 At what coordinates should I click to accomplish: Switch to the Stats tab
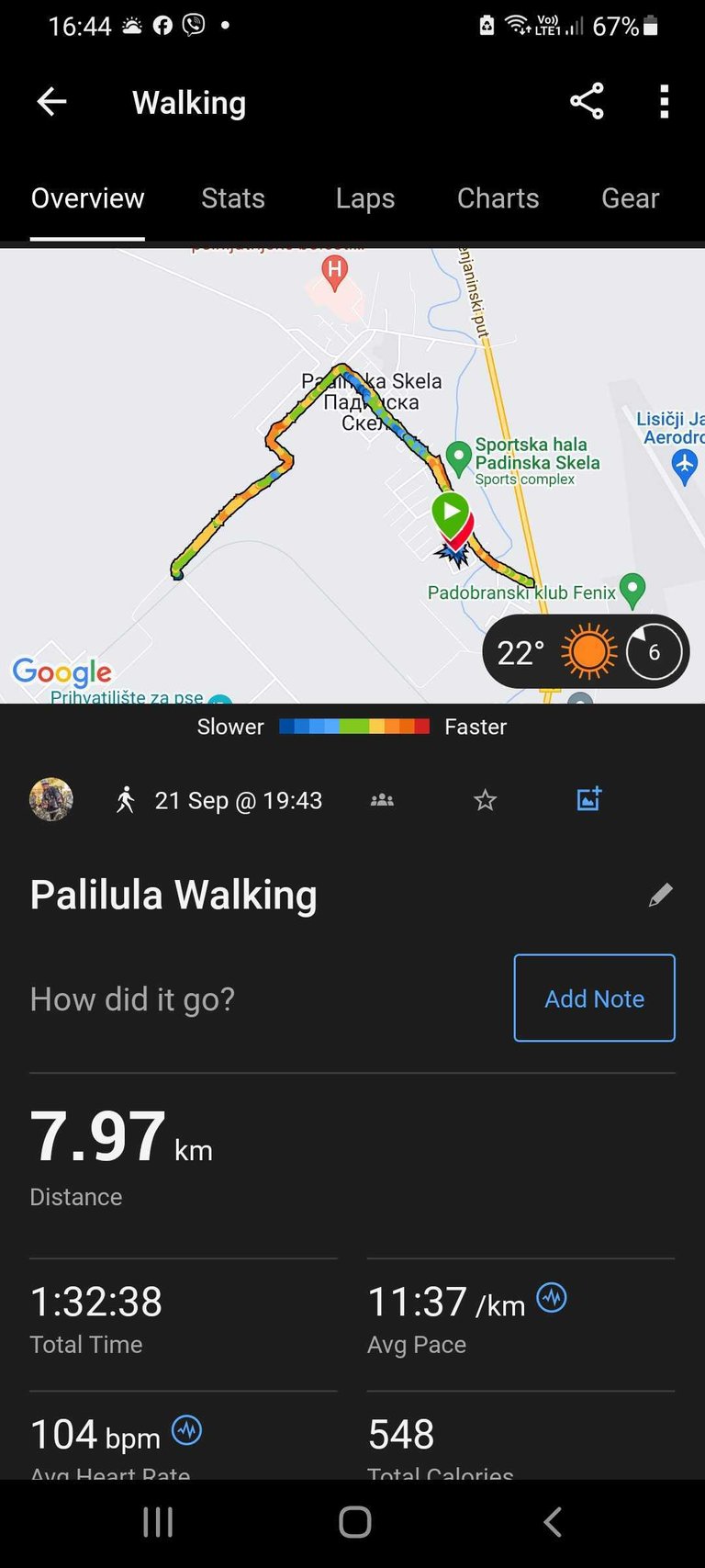point(233,198)
